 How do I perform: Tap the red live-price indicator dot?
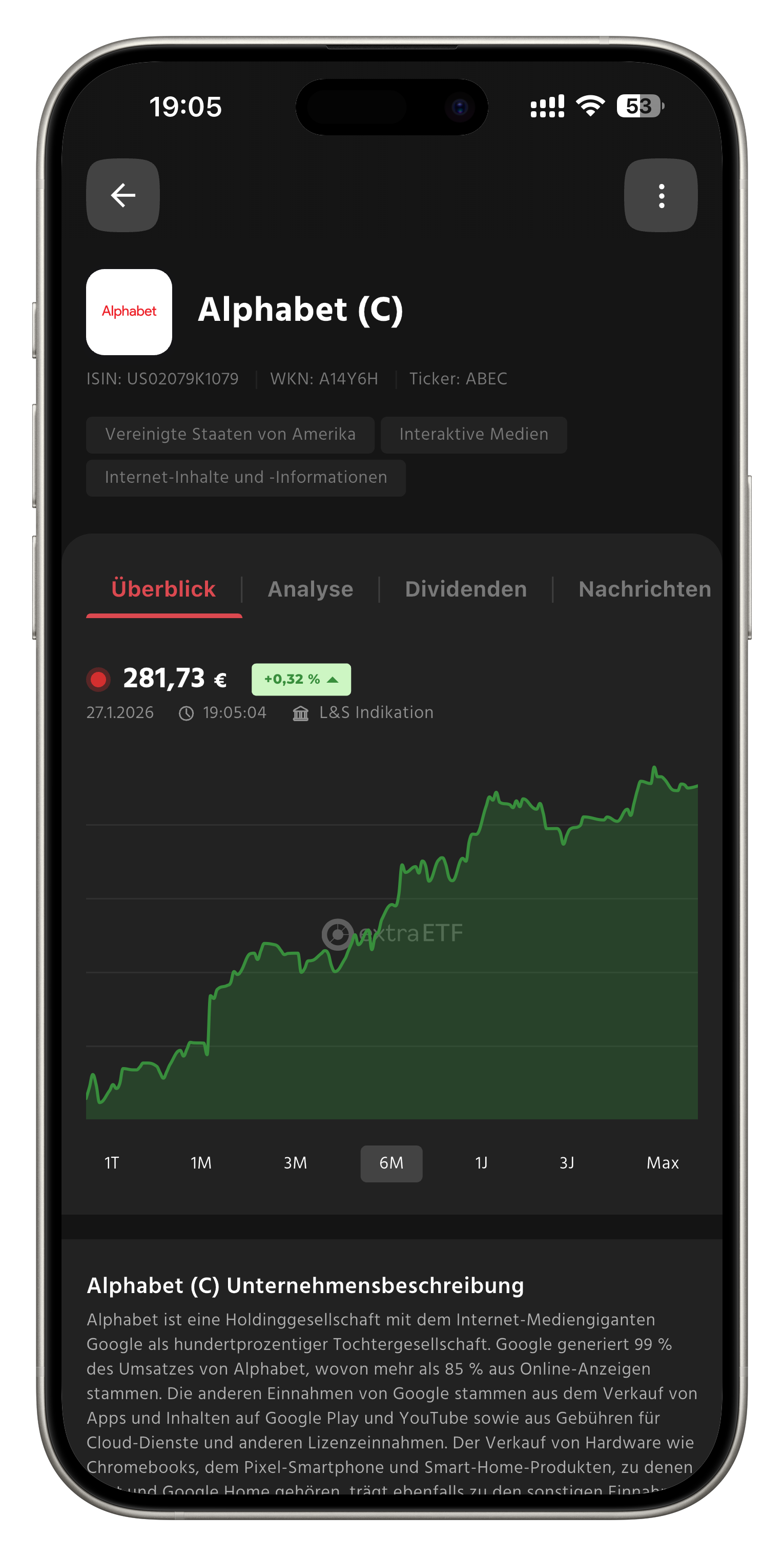(98, 679)
